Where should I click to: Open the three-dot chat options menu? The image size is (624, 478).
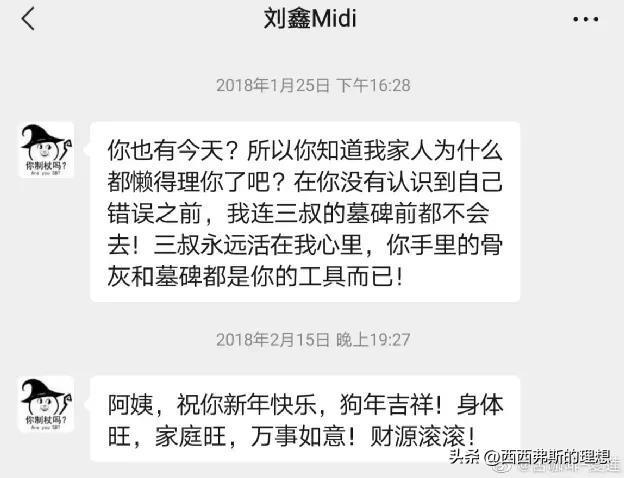(585, 19)
